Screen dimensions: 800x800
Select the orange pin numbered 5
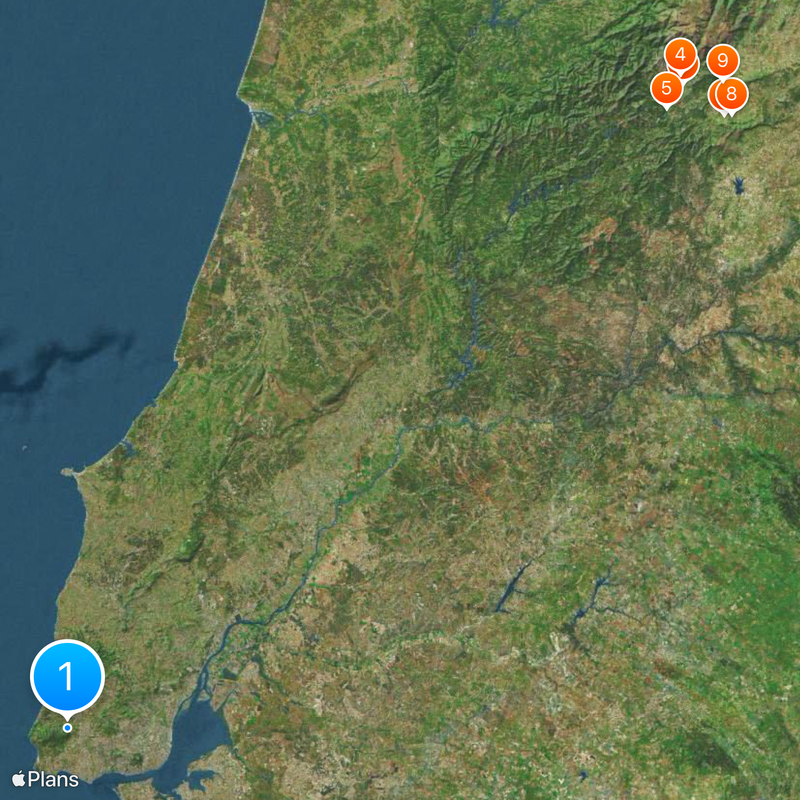click(x=666, y=87)
